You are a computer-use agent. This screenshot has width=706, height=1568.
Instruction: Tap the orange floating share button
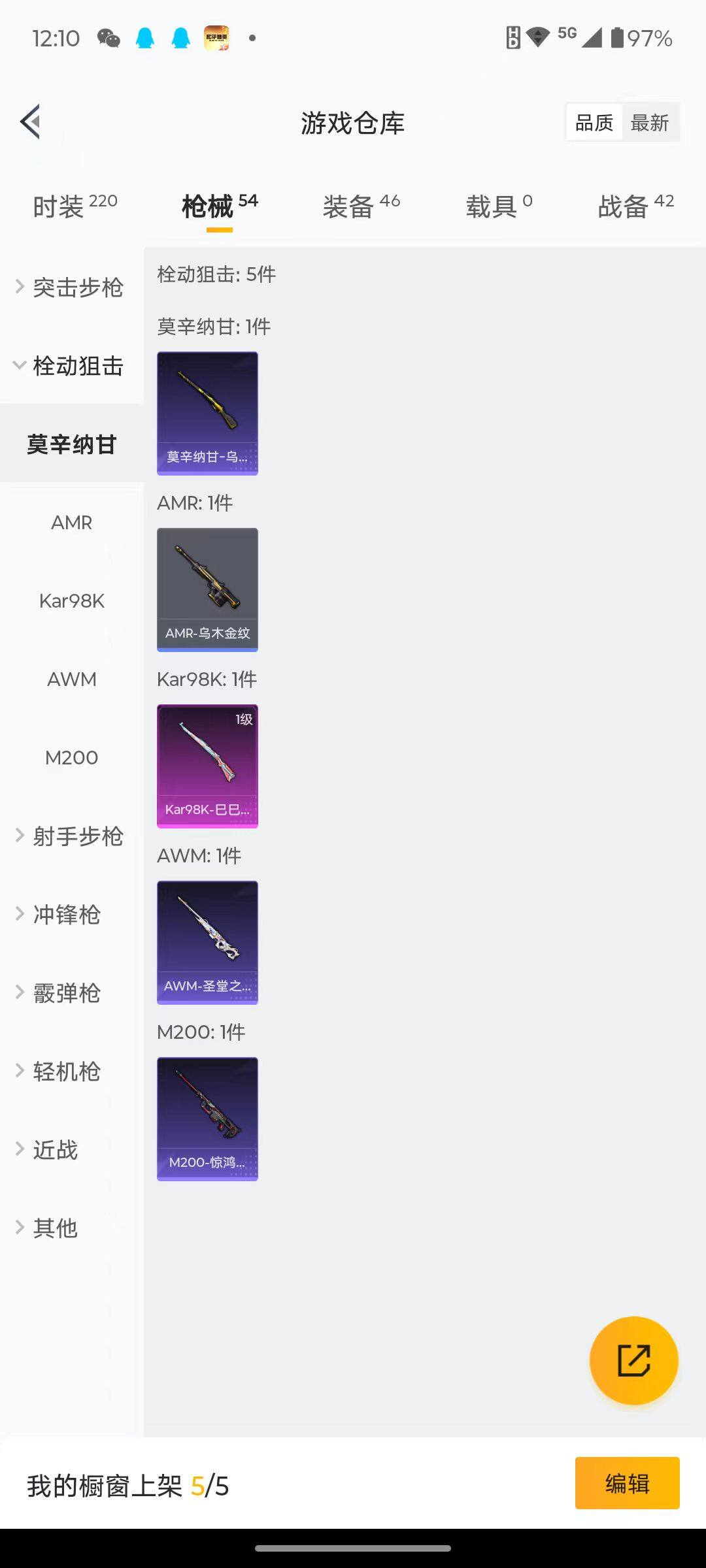pos(633,1361)
